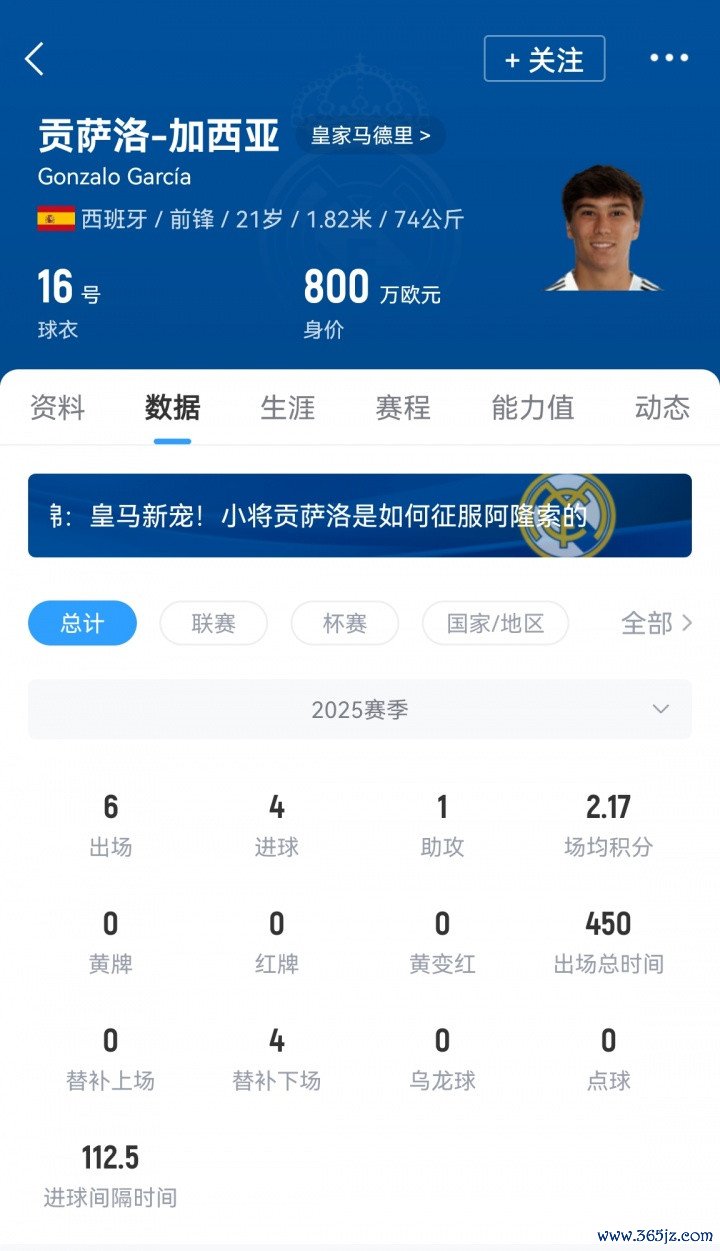The height and width of the screenshot is (1251, 720).
Task: Open 全部 to see all competitions
Action: pos(656,623)
